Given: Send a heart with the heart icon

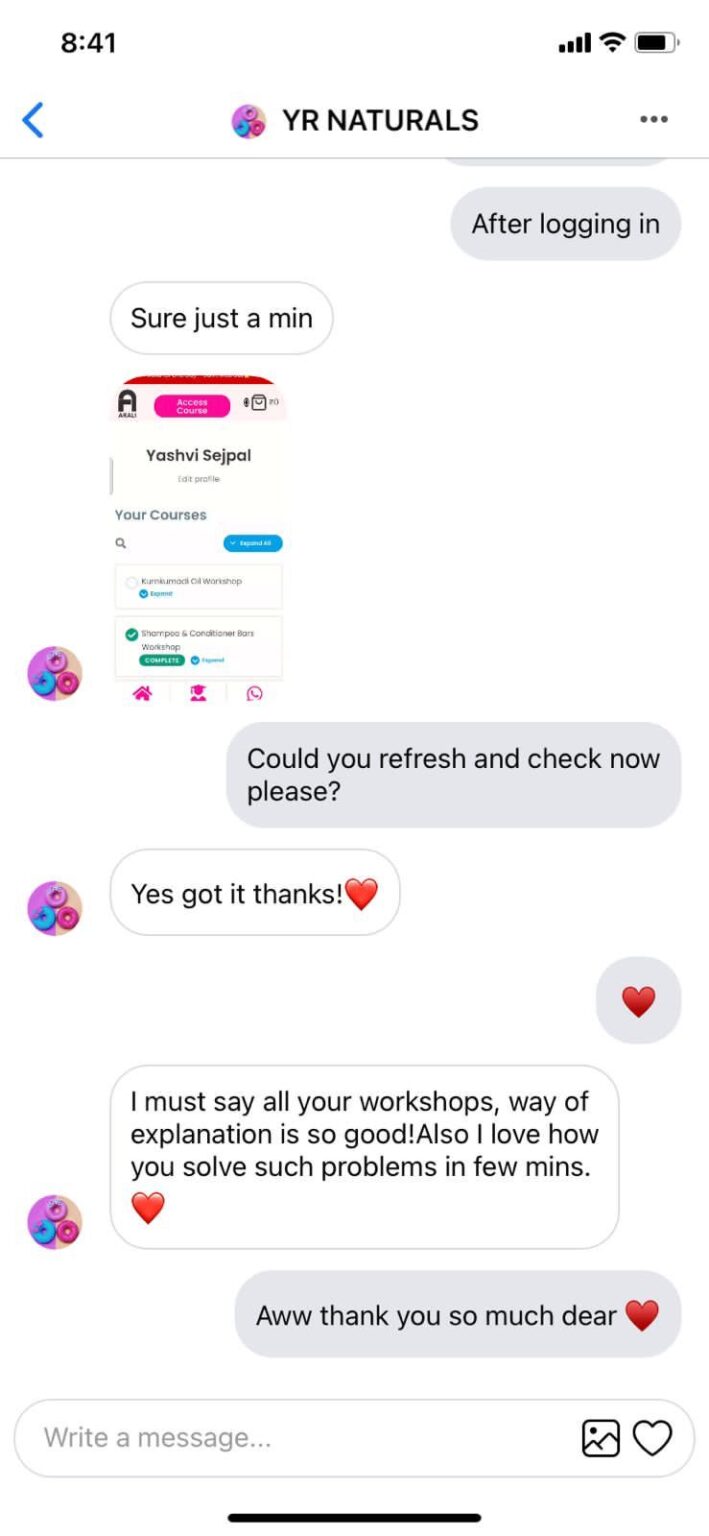Looking at the screenshot, I should coord(653,1438).
